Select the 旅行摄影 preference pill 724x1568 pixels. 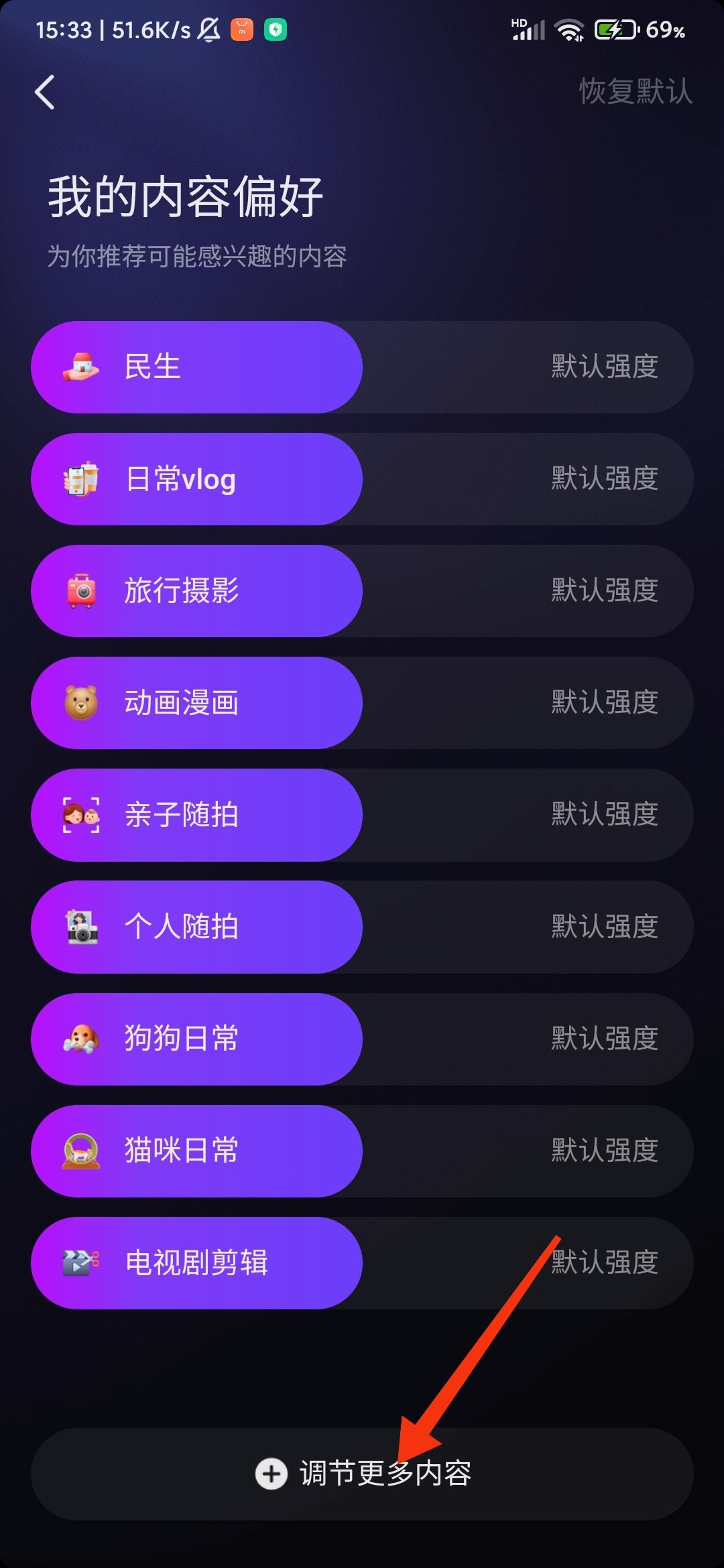[x=196, y=590]
